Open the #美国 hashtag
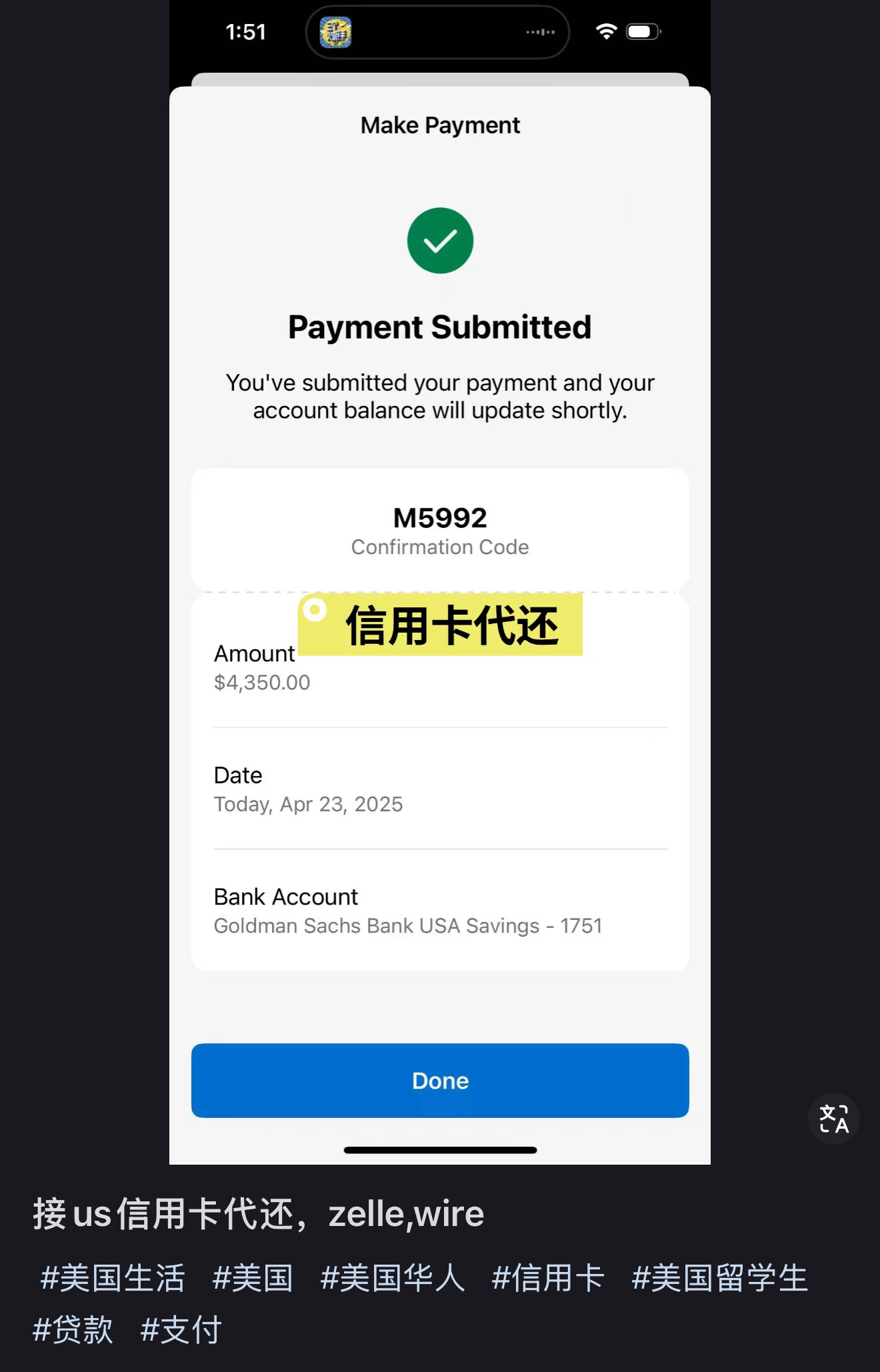880x1372 pixels. click(253, 1278)
